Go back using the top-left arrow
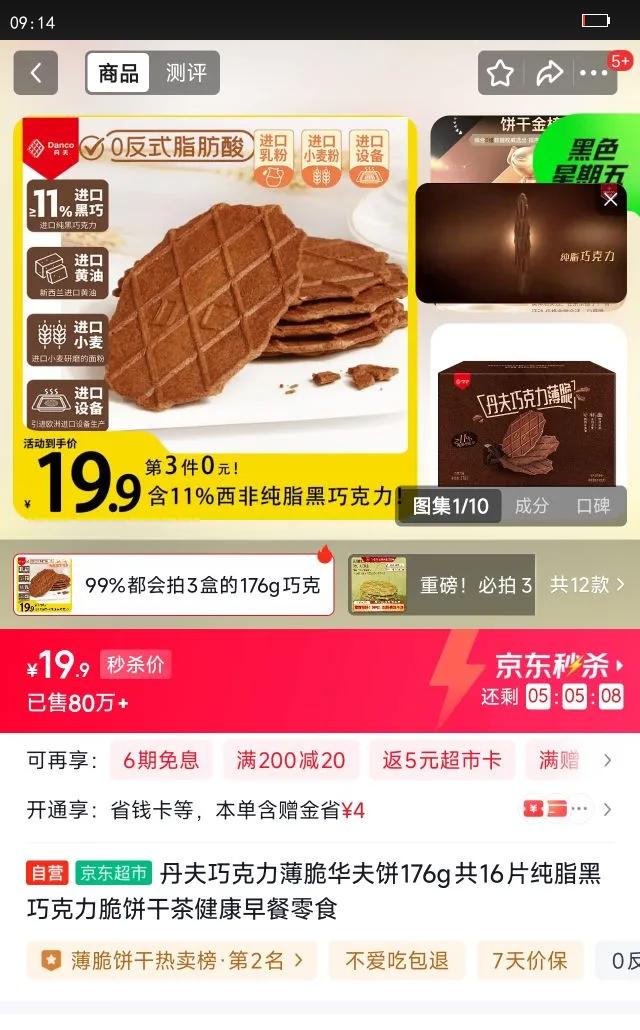Image resolution: width=640 pixels, height=1030 pixels. [x=35, y=73]
